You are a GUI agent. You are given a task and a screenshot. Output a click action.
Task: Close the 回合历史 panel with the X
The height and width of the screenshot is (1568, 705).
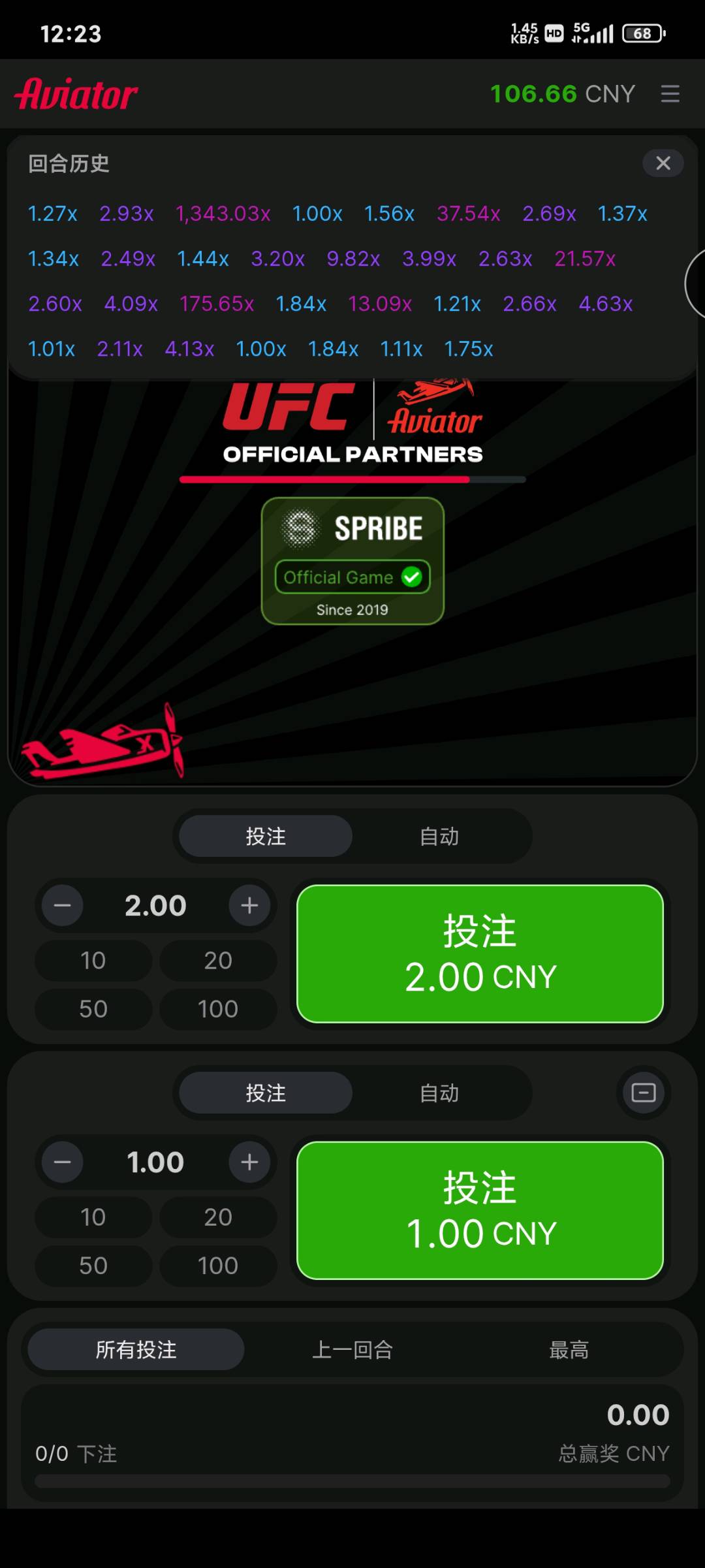click(x=663, y=163)
